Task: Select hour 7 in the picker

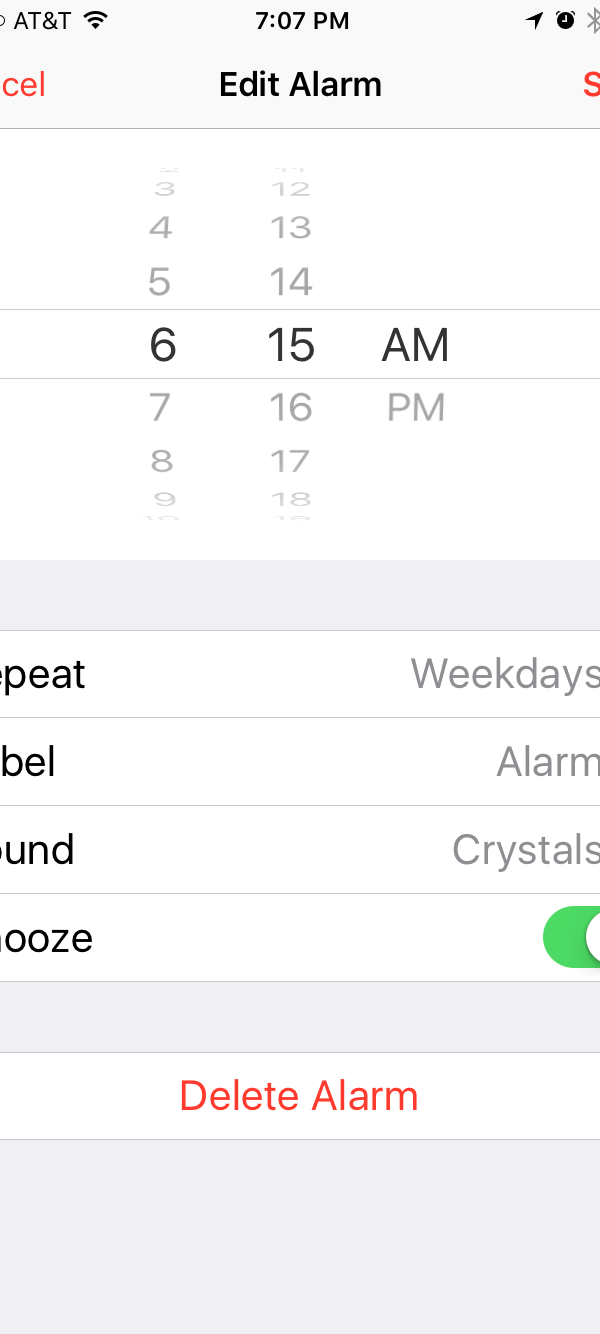Action: click(x=161, y=408)
